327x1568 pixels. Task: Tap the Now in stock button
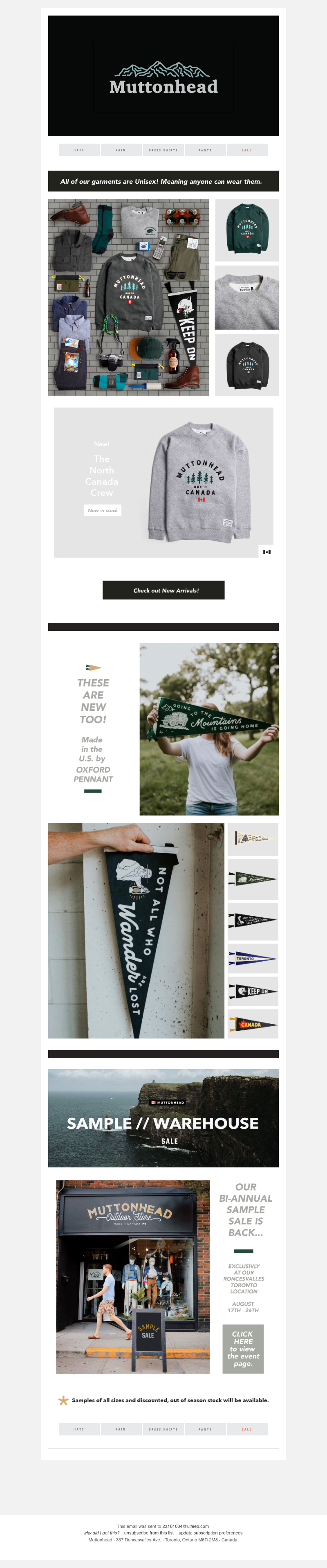click(x=103, y=510)
